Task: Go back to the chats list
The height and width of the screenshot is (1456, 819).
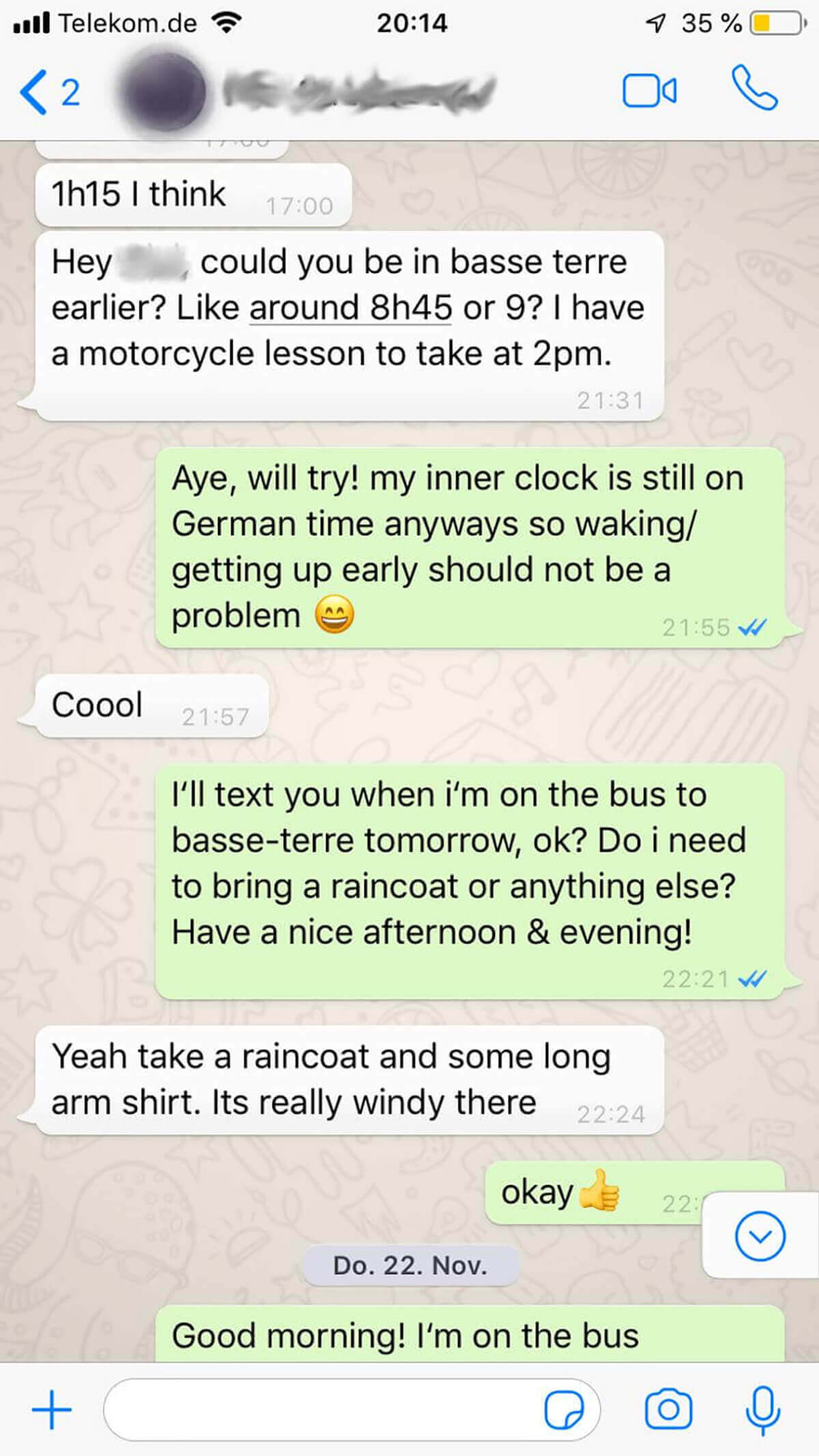Action: pyautogui.click(x=48, y=91)
